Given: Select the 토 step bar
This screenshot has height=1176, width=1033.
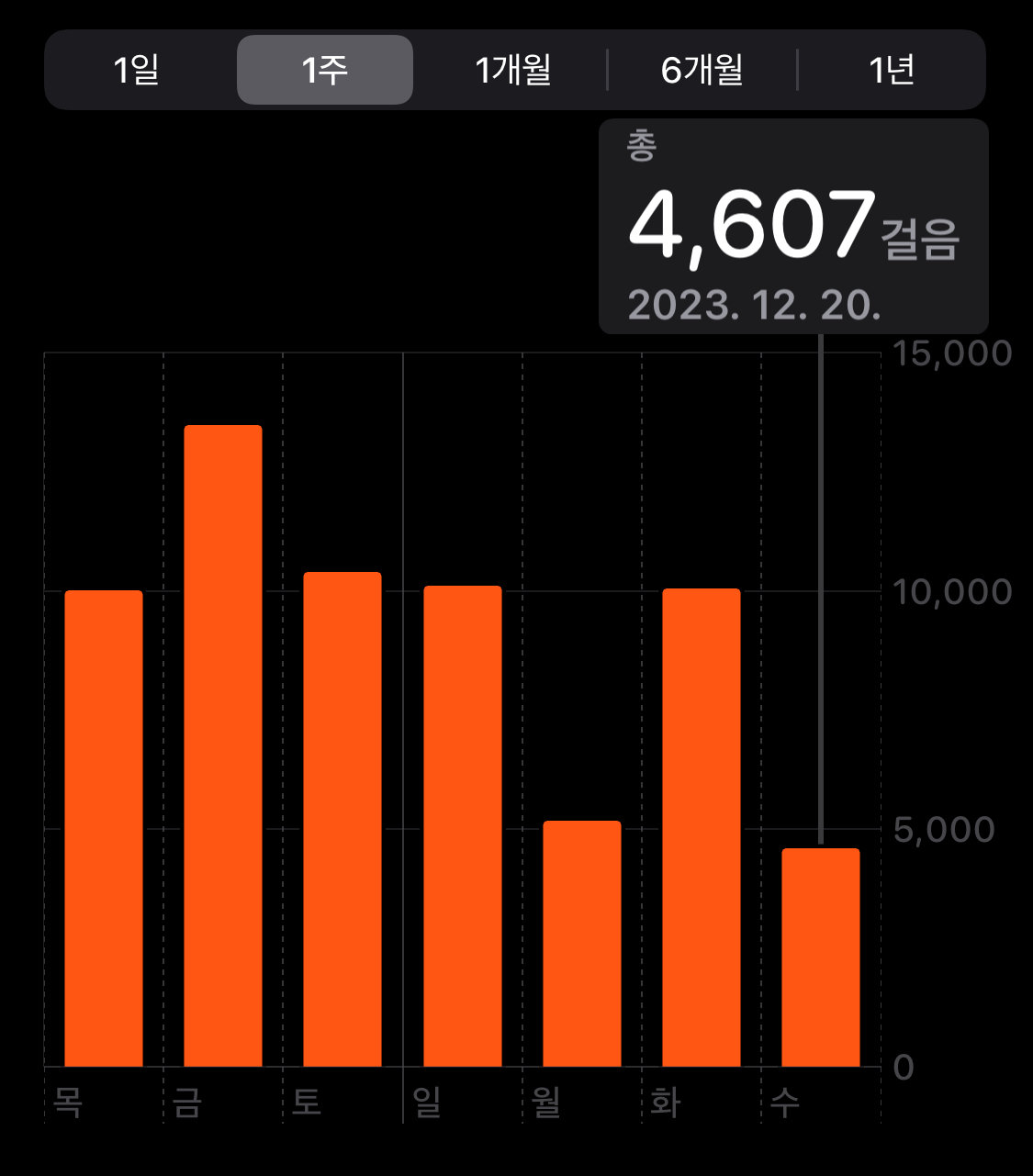Looking at the screenshot, I should click(x=342, y=819).
